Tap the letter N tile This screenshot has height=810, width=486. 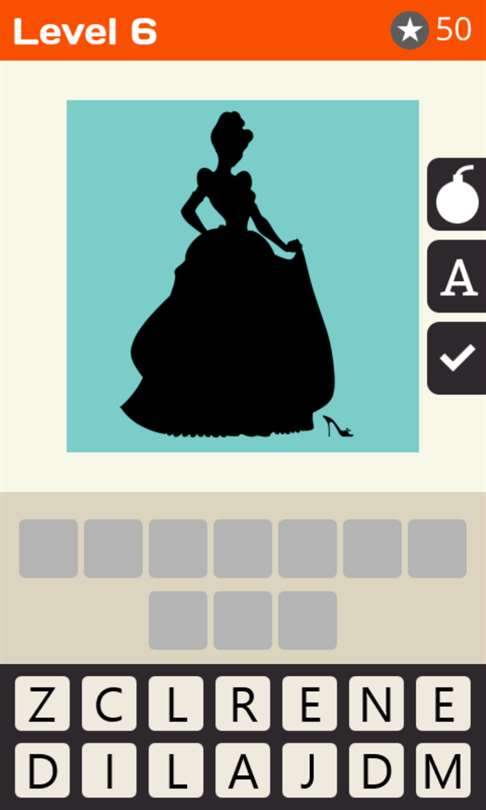377,704
